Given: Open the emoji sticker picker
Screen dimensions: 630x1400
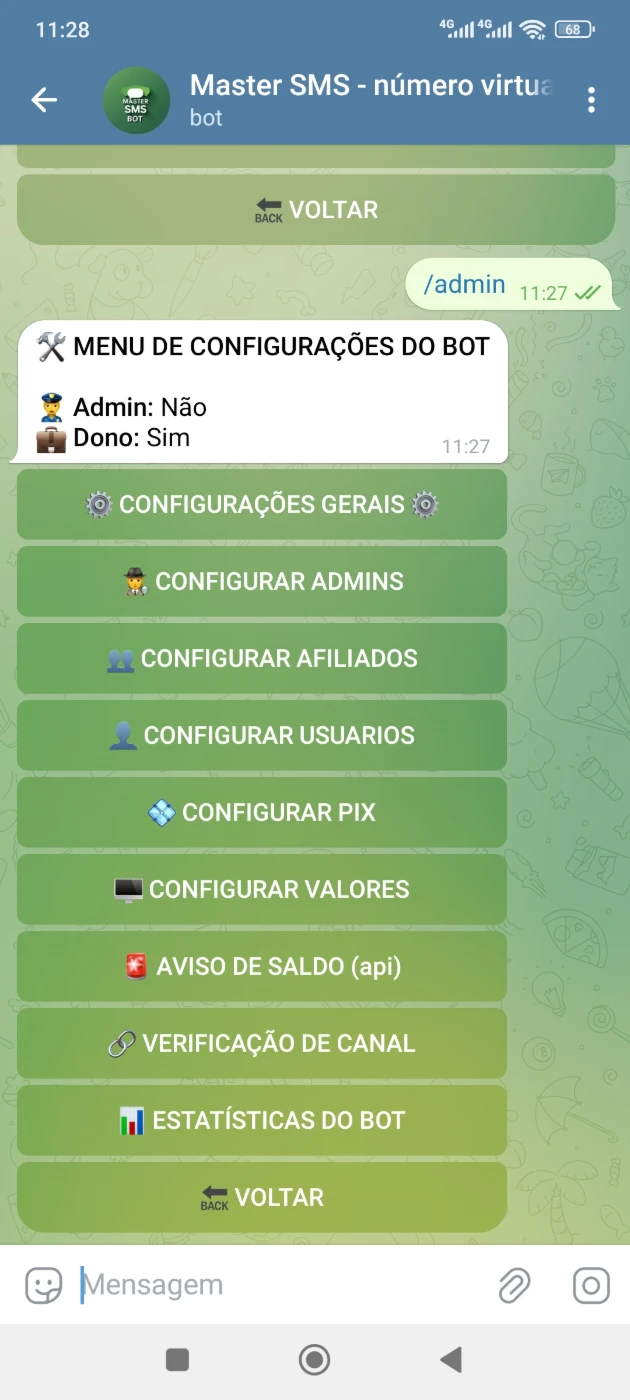Looking at the screenshot, I should tap(43, 1285).
